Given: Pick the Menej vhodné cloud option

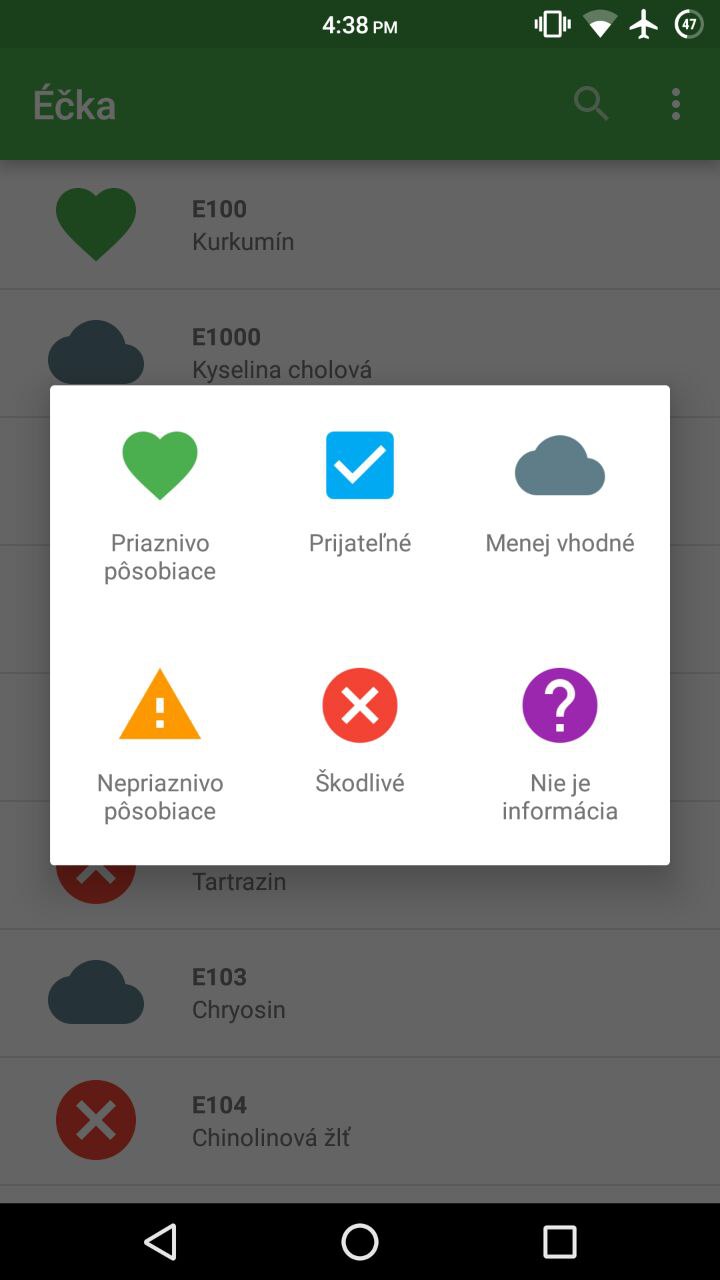Looking at the screenshot, I should (x=560, y=493).
